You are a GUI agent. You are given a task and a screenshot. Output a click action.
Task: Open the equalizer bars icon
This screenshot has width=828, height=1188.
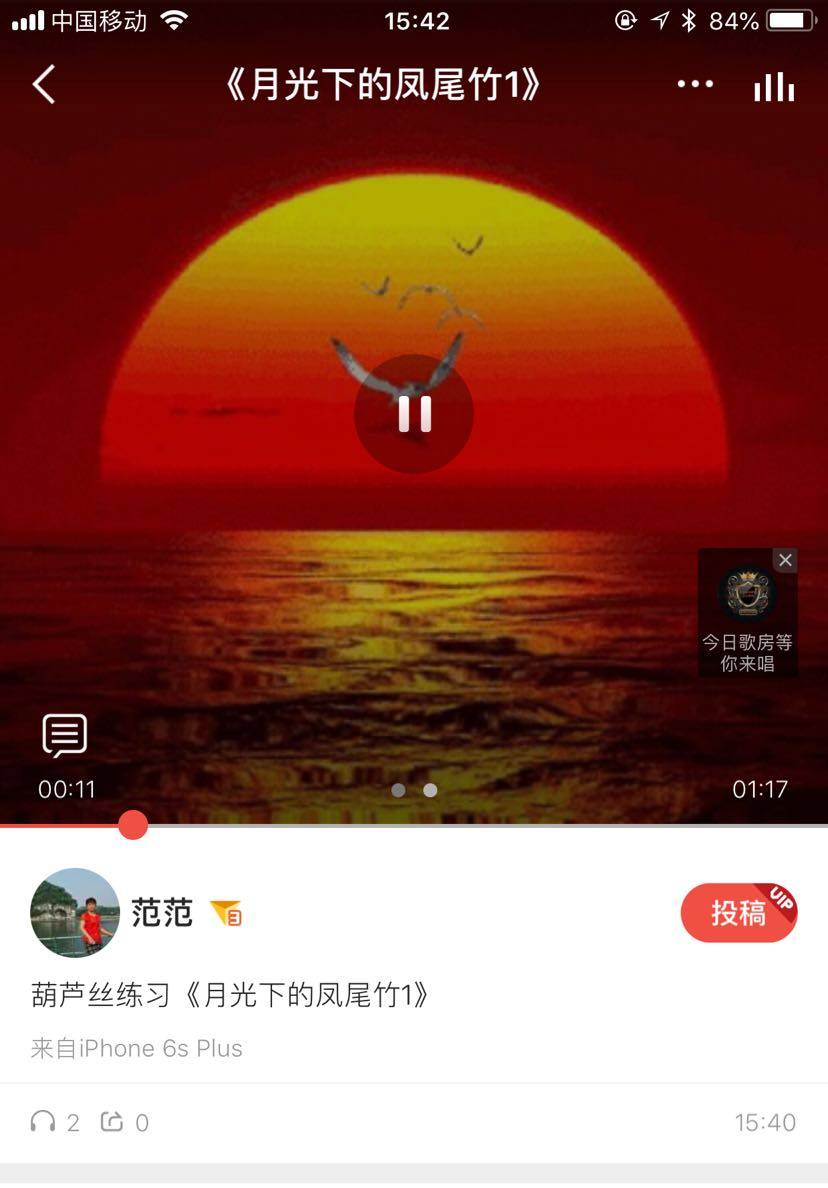(774, 87)
